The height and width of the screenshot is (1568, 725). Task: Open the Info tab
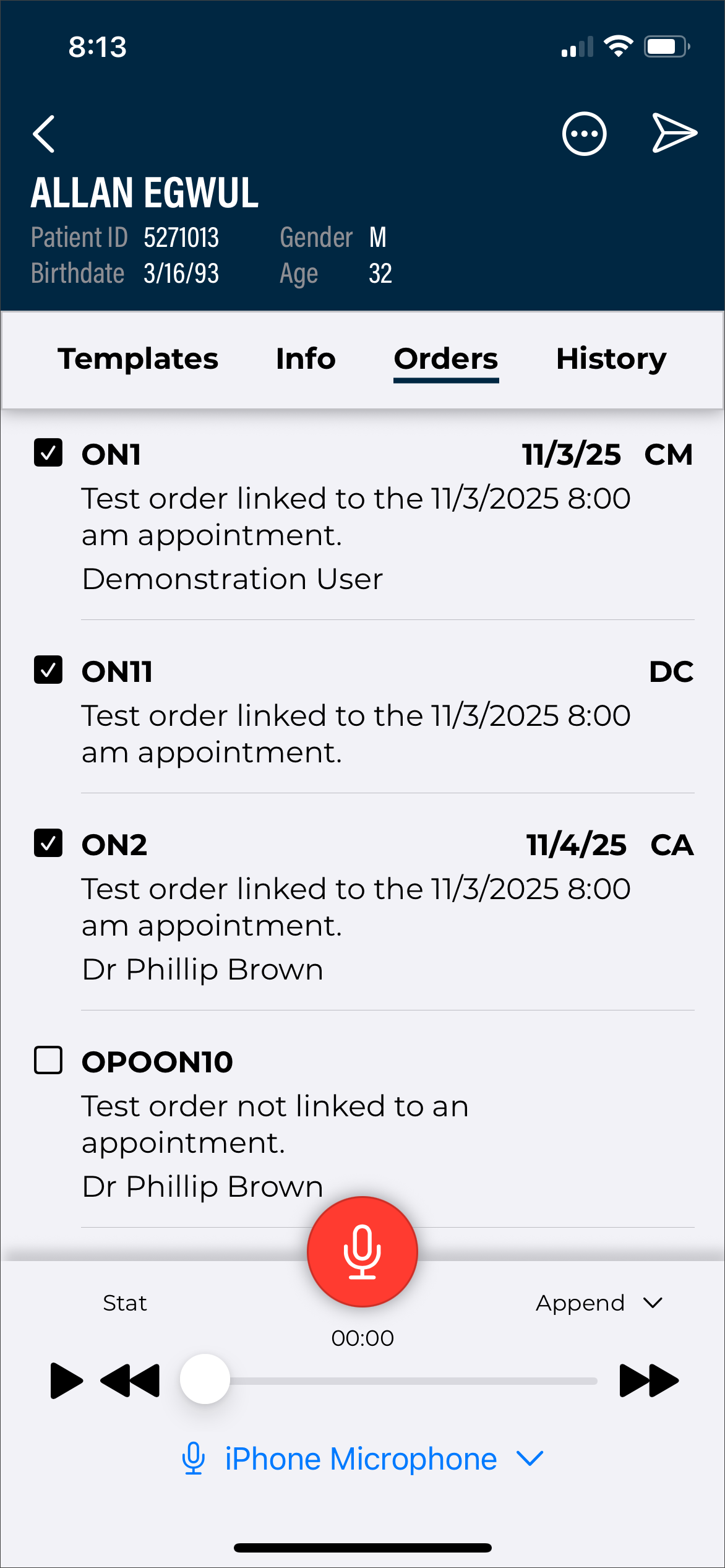pyautogui.click(x=306, y=359)
